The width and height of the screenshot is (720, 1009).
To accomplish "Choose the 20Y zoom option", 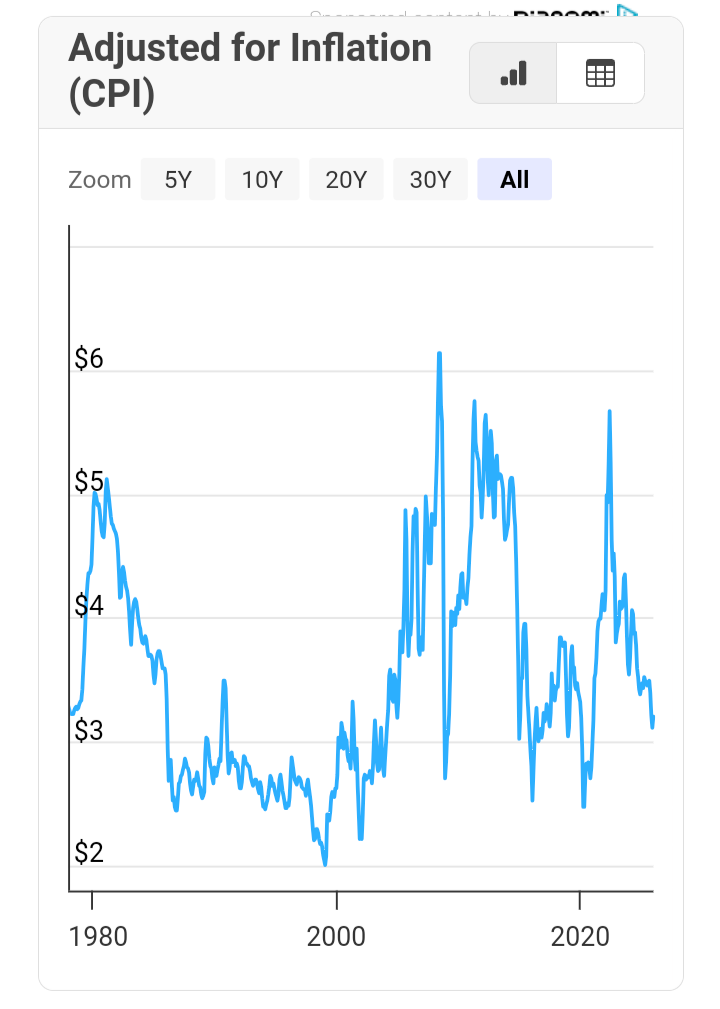I will click(346, 180).
